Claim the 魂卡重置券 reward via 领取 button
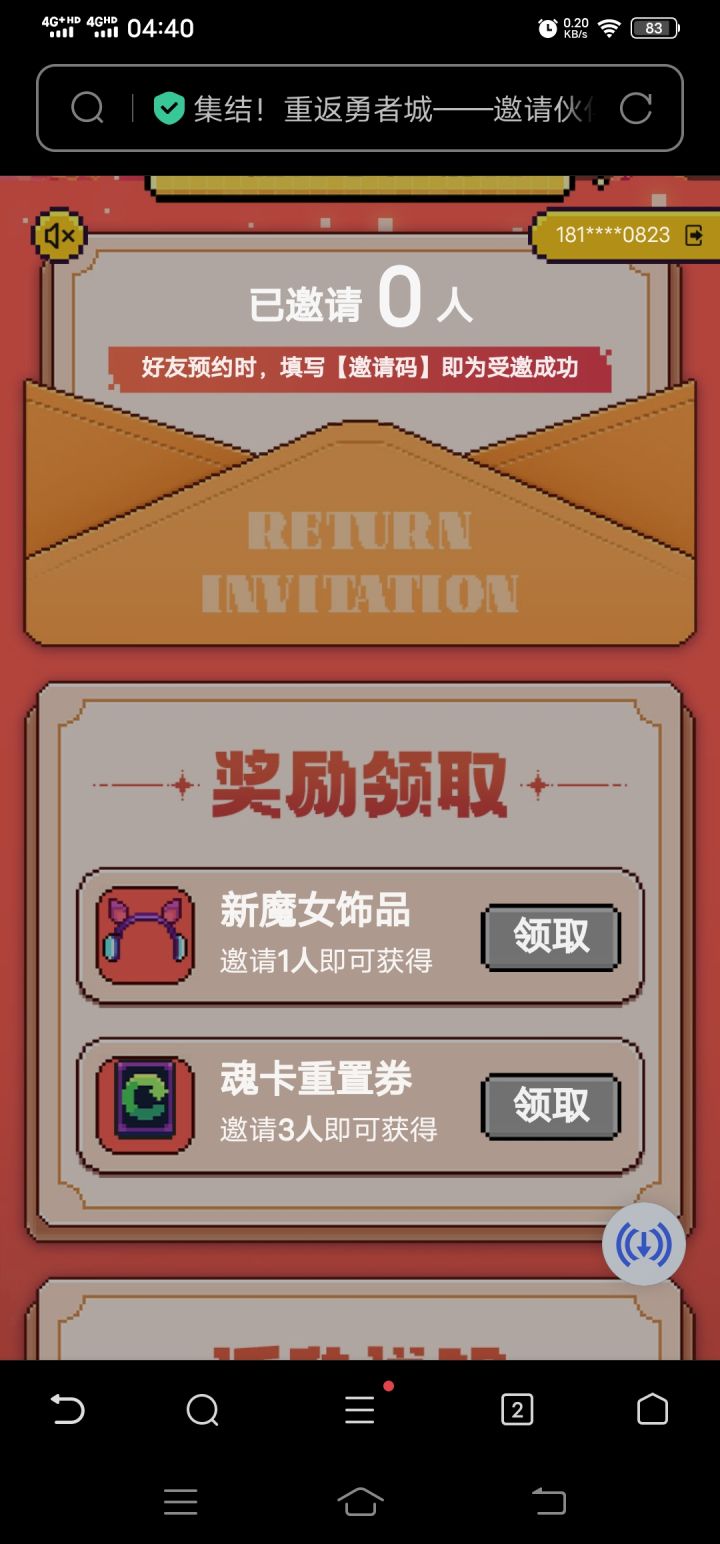Screen dimensions: 720x1544 pyautogui.click(x=550, y=1105)
